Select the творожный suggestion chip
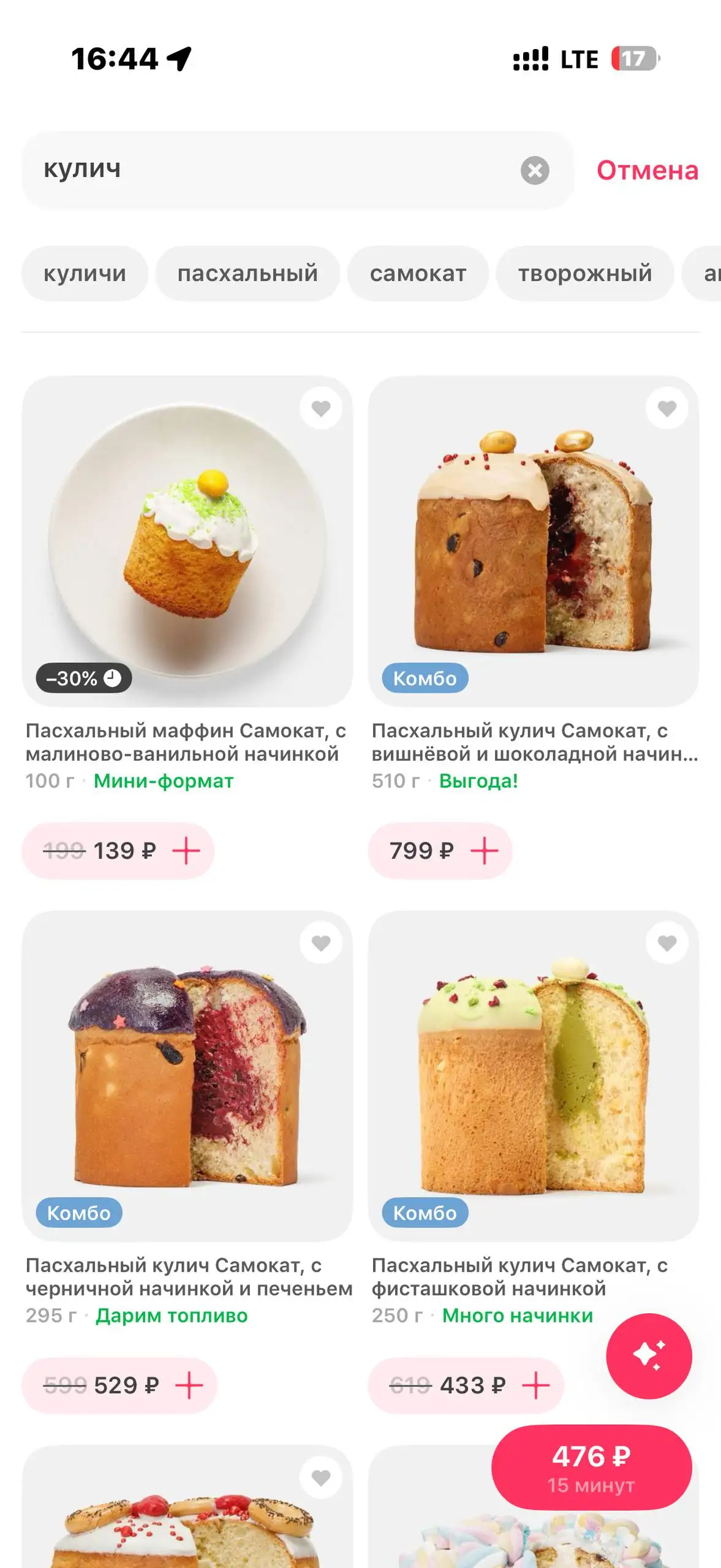This screenshot has width=721, height=1568. point(584,274)
